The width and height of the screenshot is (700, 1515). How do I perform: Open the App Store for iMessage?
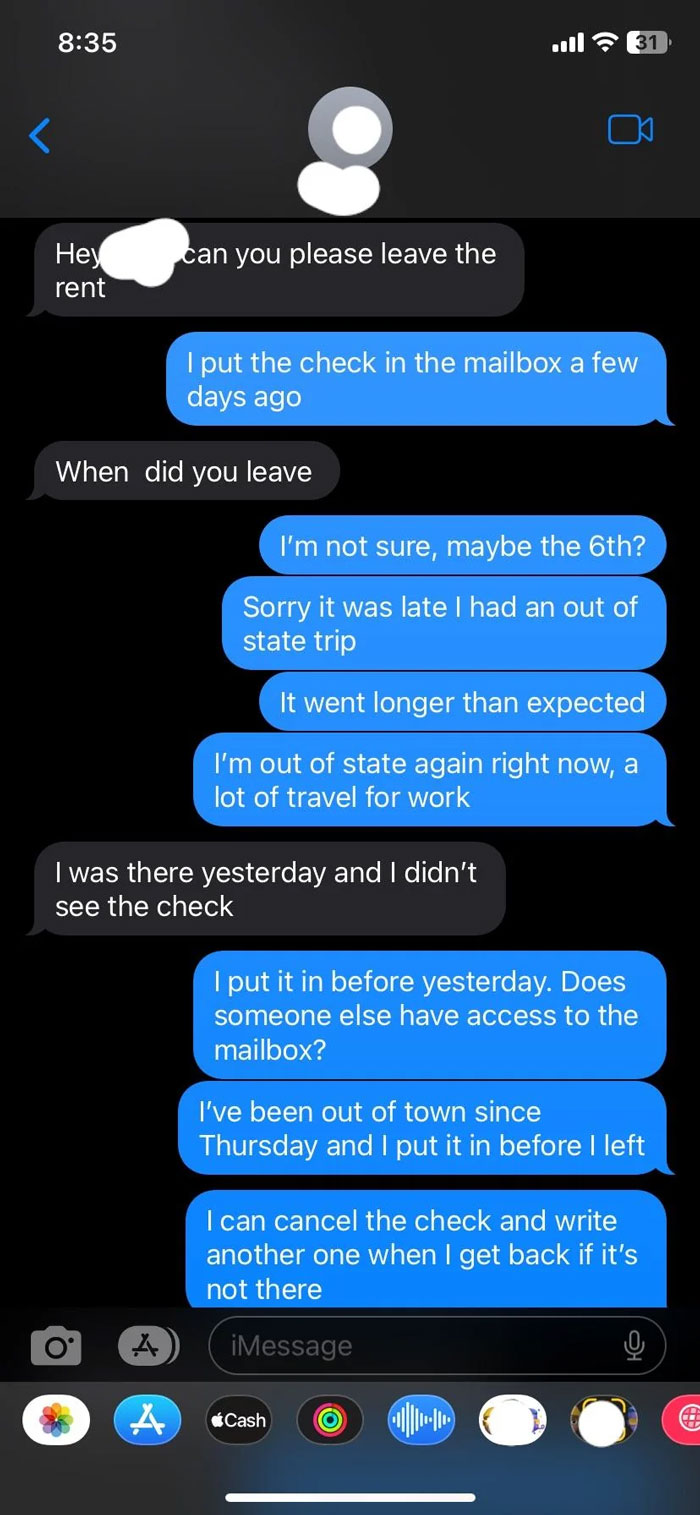click(x=148, y=1420)
